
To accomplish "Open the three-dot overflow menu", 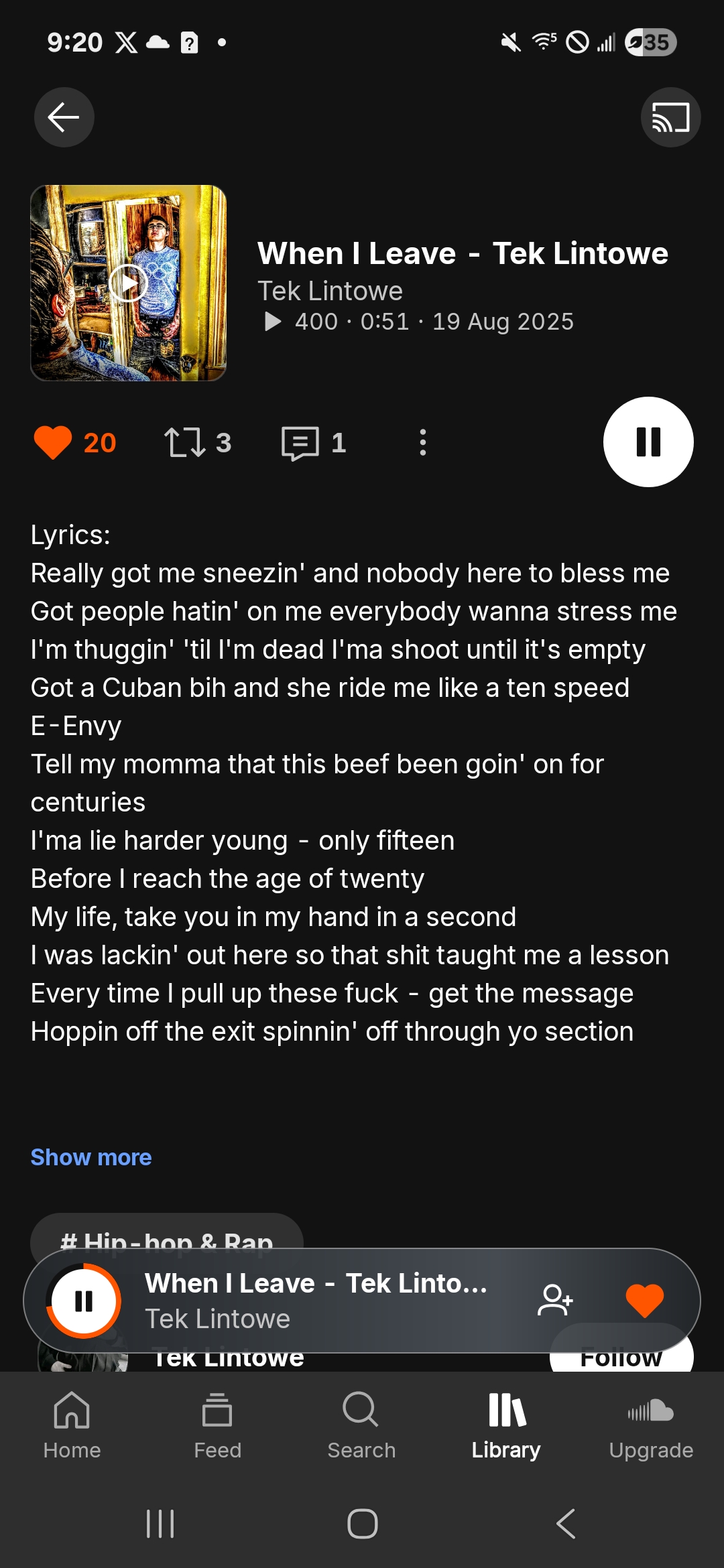I will [422, 442].
